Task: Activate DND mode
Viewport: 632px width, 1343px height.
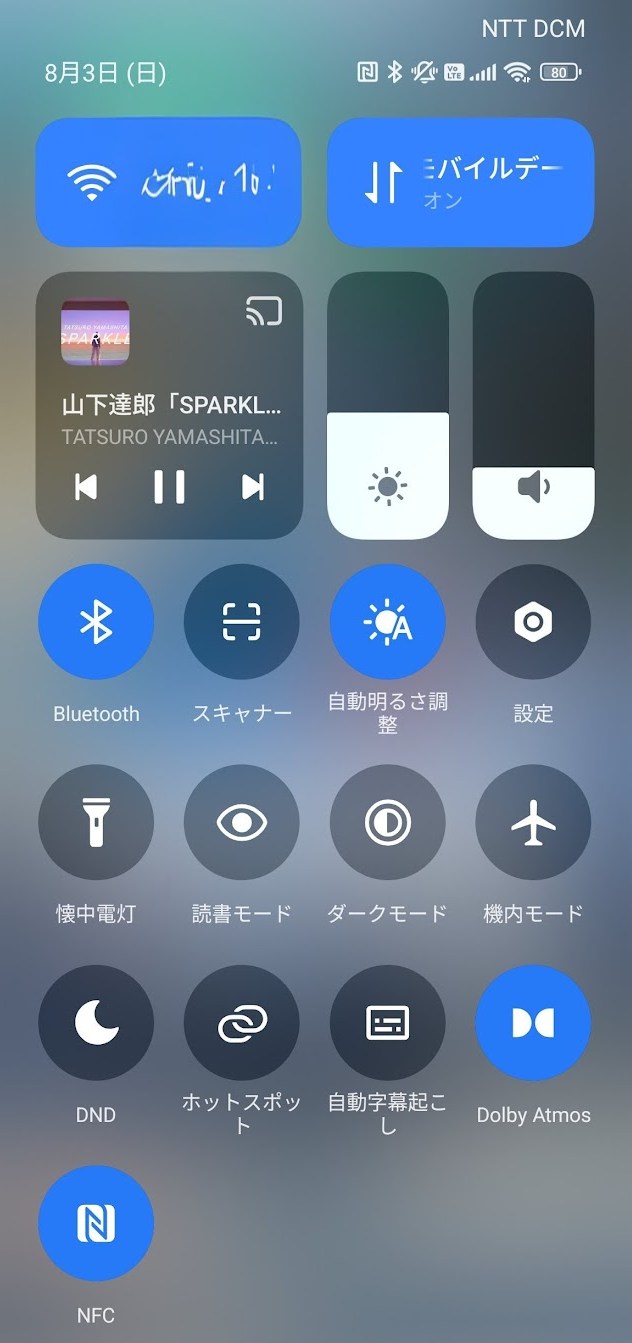Action: pyautogui.click(x=96, y=1022)
